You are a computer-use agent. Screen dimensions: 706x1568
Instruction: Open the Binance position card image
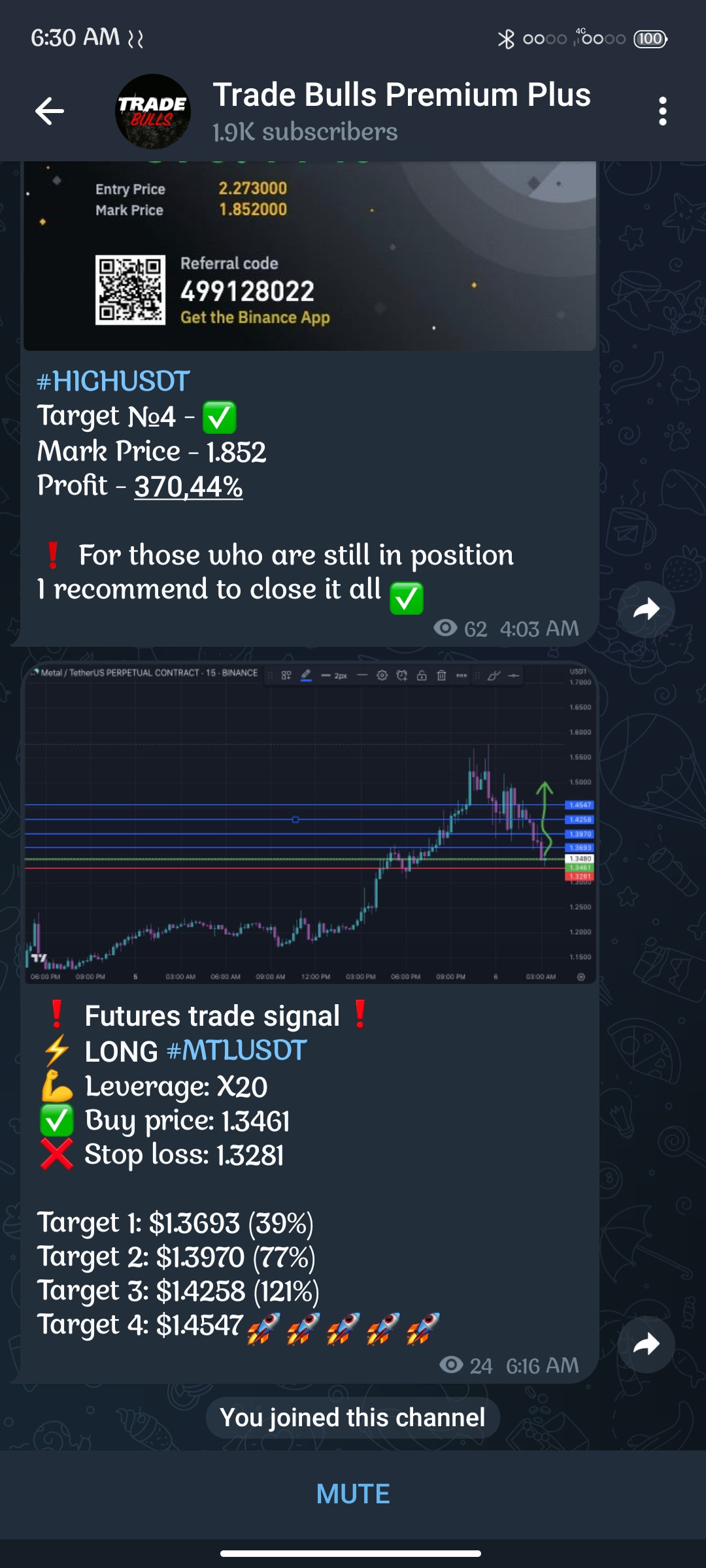pos(309,256)
